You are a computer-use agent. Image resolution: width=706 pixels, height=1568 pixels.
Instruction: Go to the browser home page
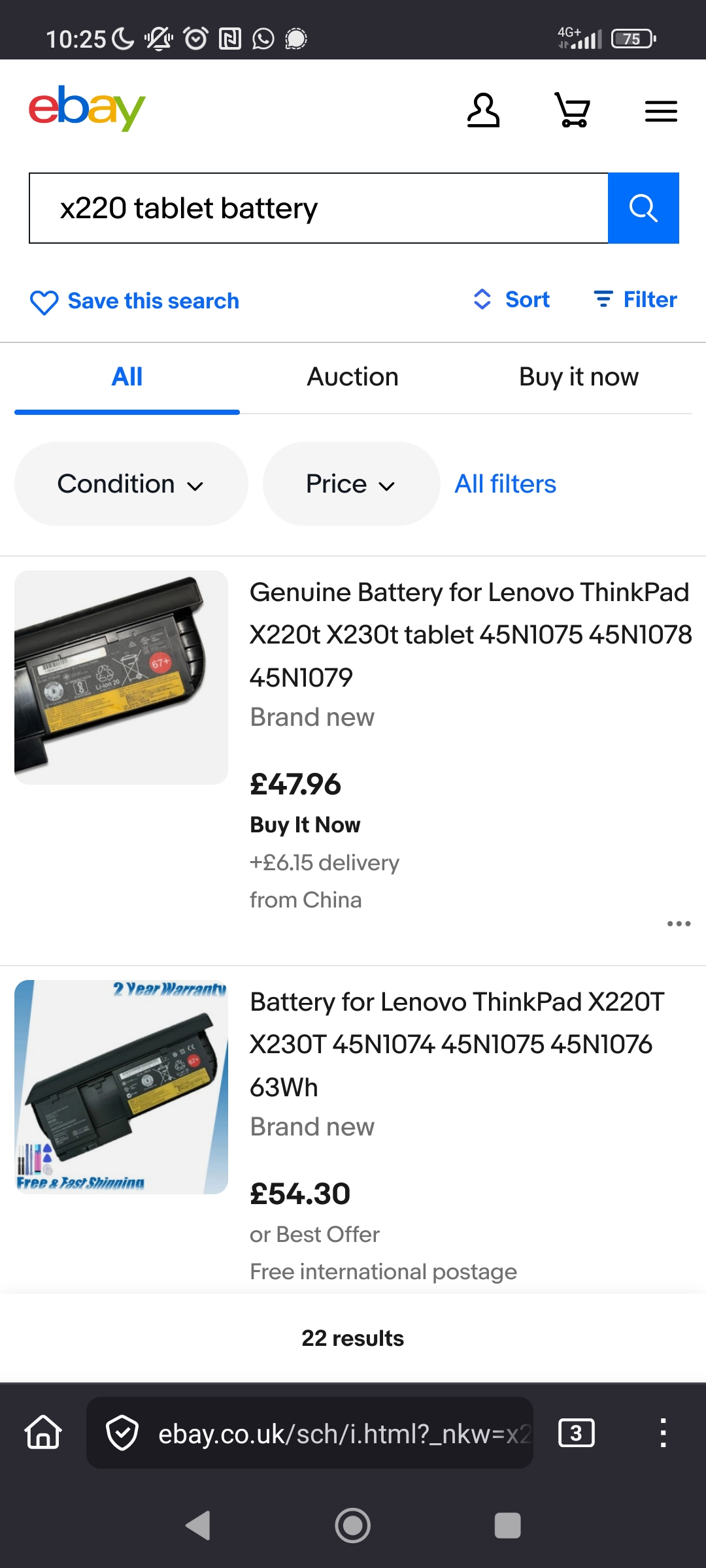(43, 1433)
